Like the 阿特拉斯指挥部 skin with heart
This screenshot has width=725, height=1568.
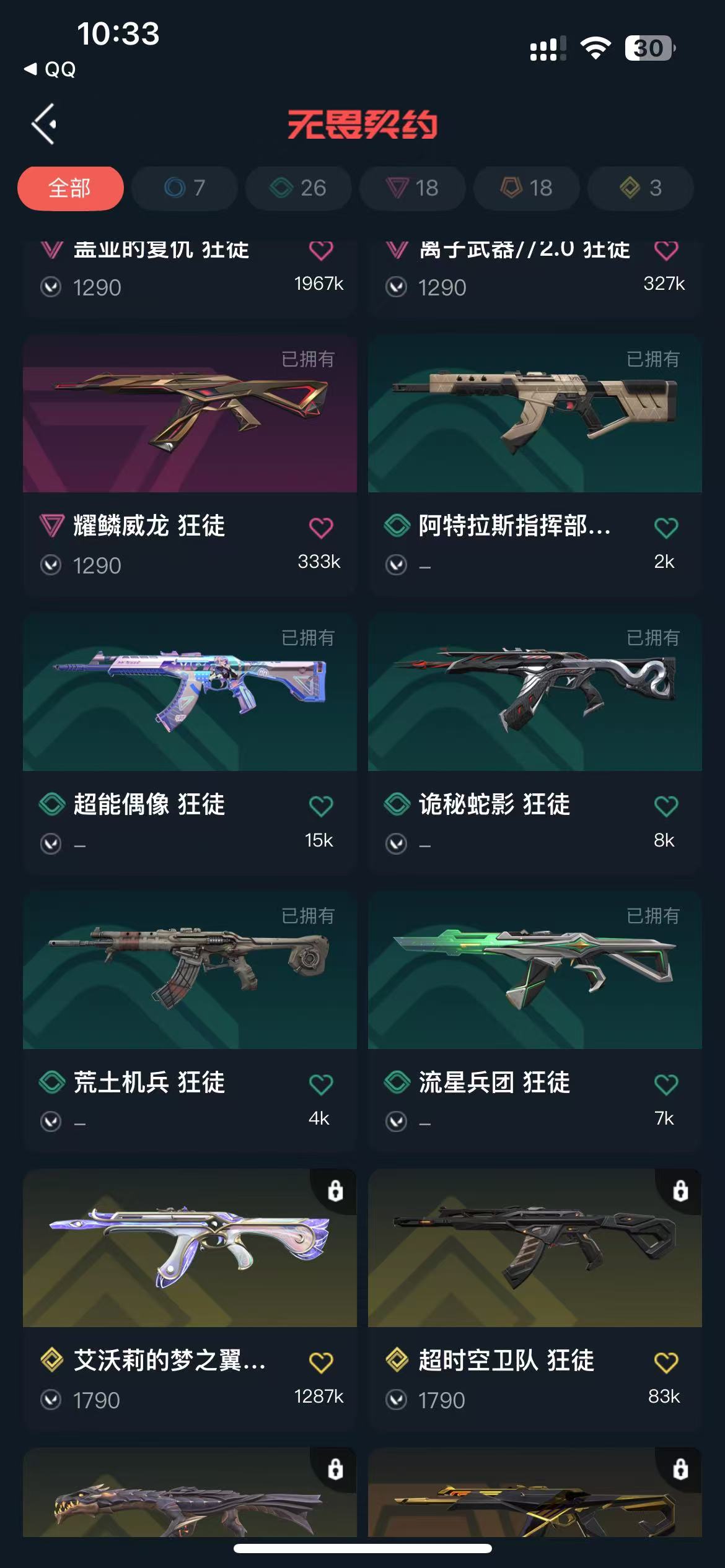coord(666,528)
